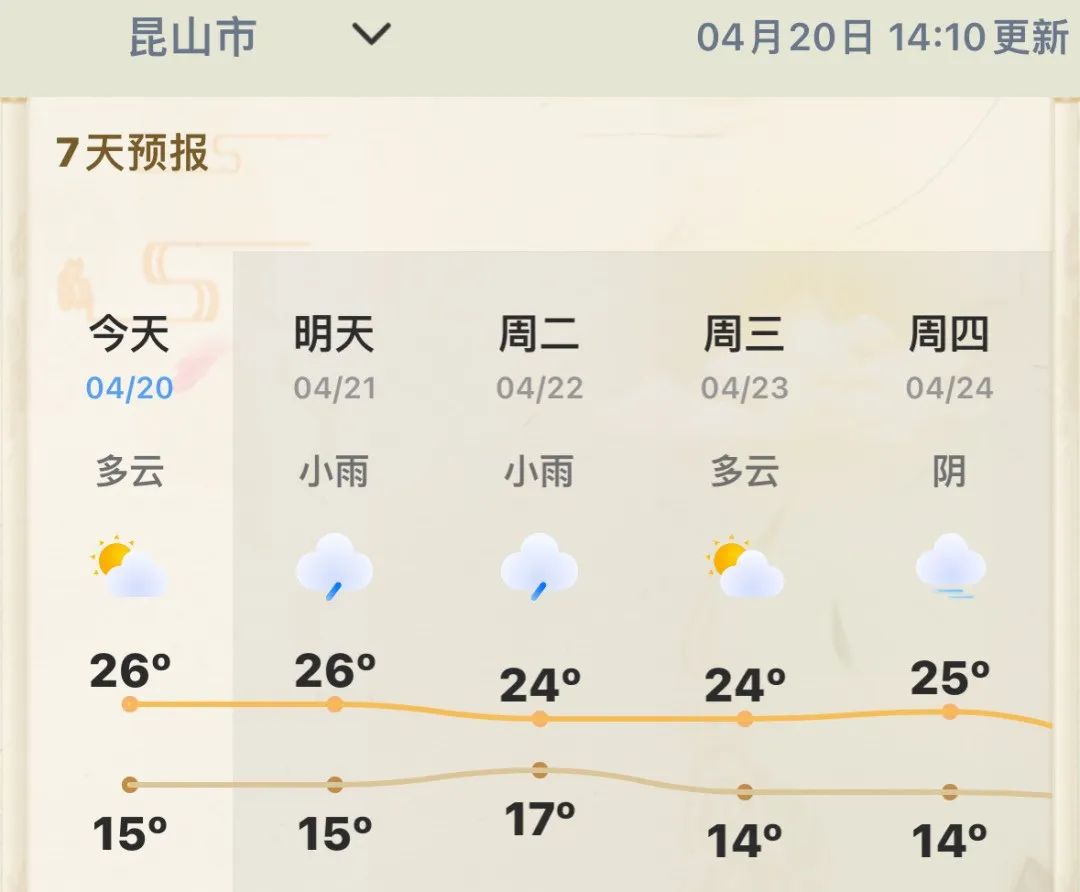1080x892 pixels.
Task: Select the 明天 04/21 forecast column
Action: pos(335,356)
